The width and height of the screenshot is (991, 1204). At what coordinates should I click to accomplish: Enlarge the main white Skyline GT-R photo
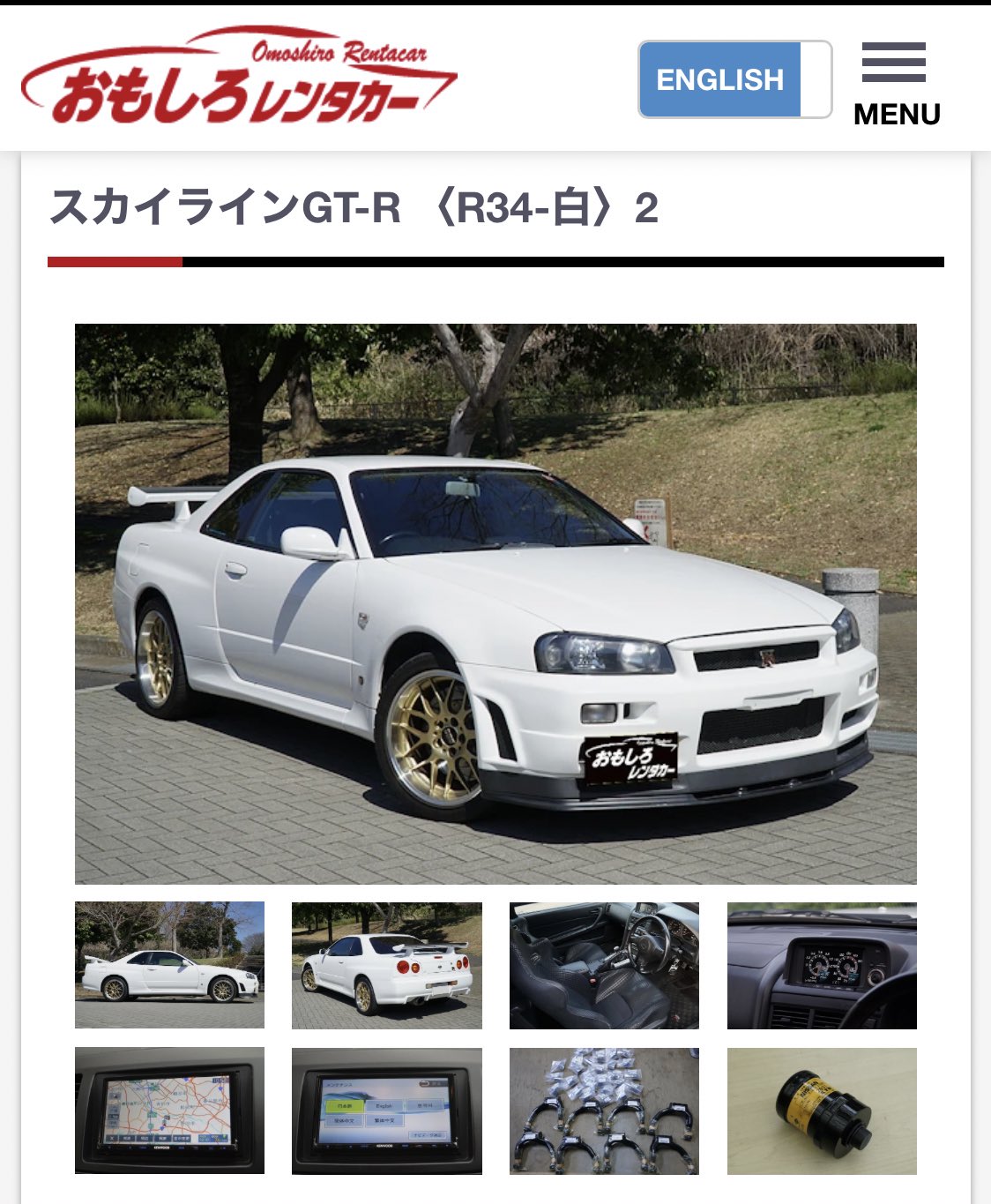(495, 603)
